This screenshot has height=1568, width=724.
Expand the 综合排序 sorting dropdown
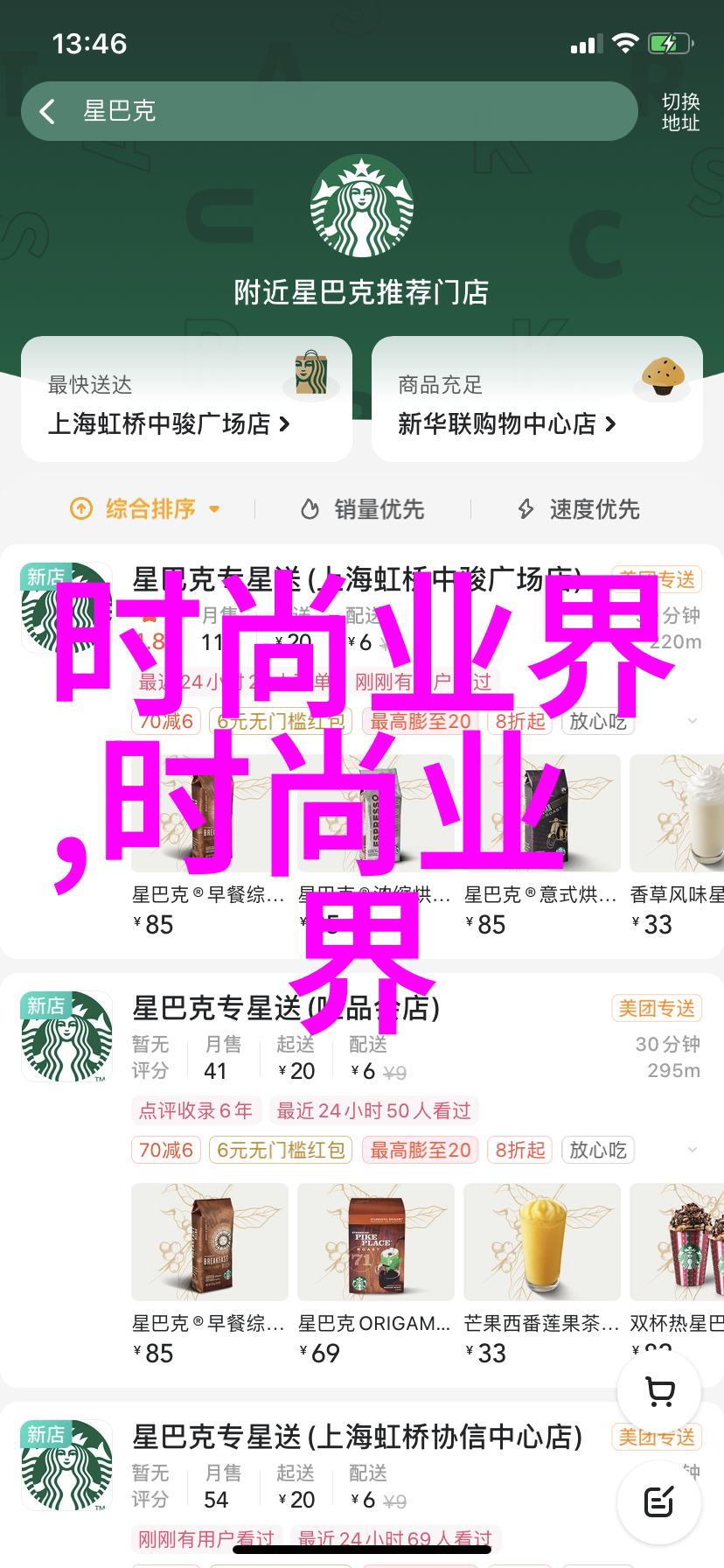tap(146, 508)
